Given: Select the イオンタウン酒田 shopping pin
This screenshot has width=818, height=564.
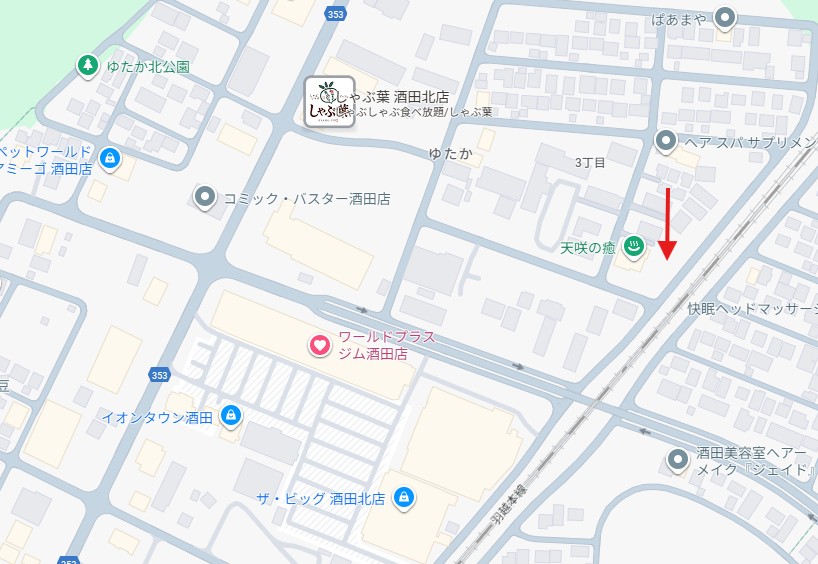Looking at the screenshot, I should pyautogui.click(x=231, y=415).
